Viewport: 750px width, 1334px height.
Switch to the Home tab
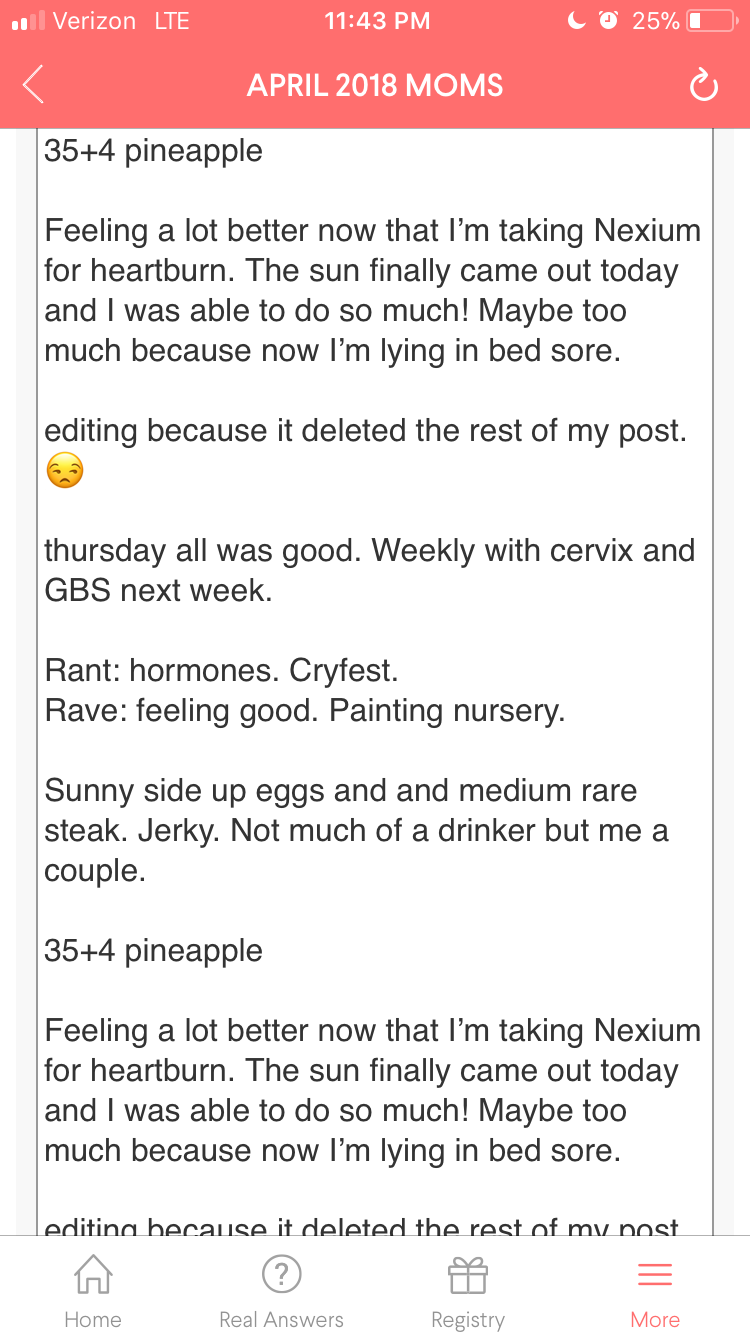click(x=92, y=1292)
